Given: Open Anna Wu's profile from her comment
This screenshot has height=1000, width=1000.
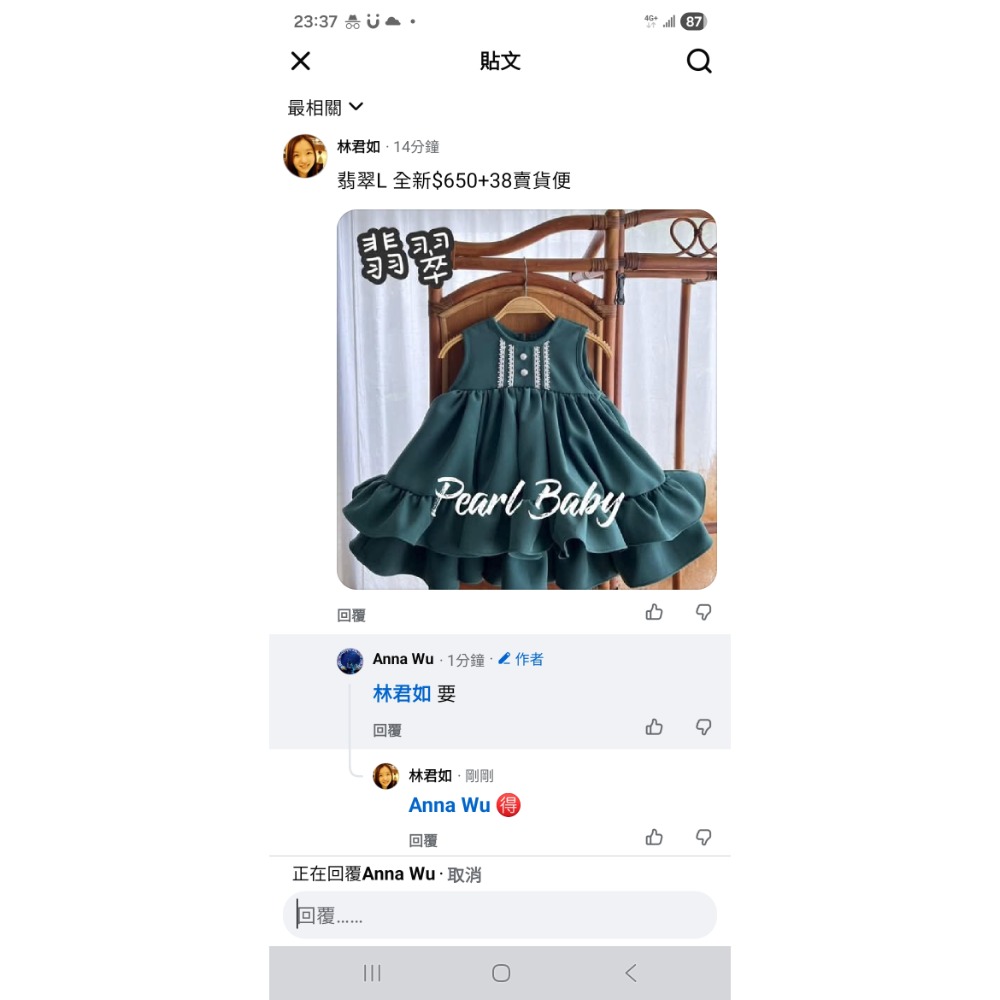Looking at the screenshot, I should pos(403,659).
